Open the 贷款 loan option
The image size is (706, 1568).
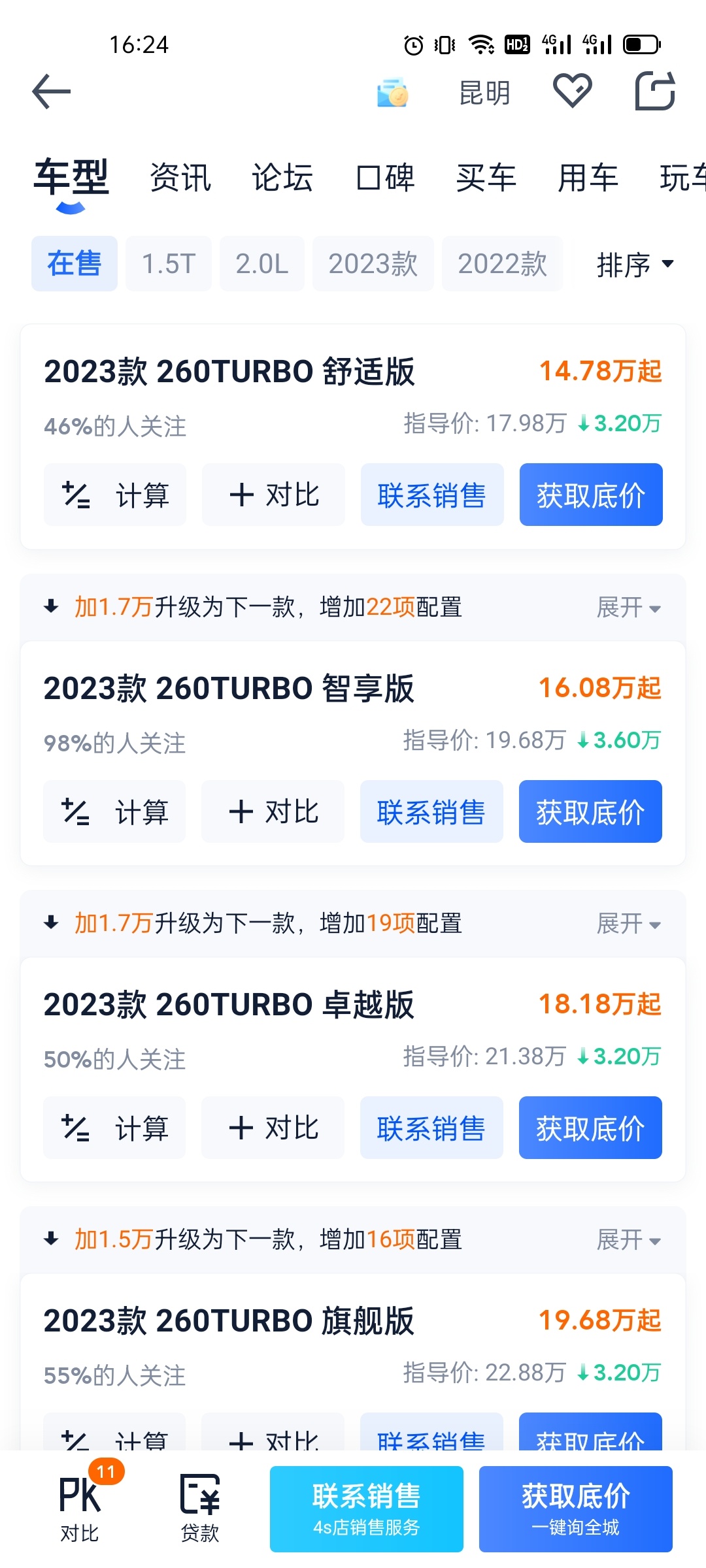coord(200,1508)
